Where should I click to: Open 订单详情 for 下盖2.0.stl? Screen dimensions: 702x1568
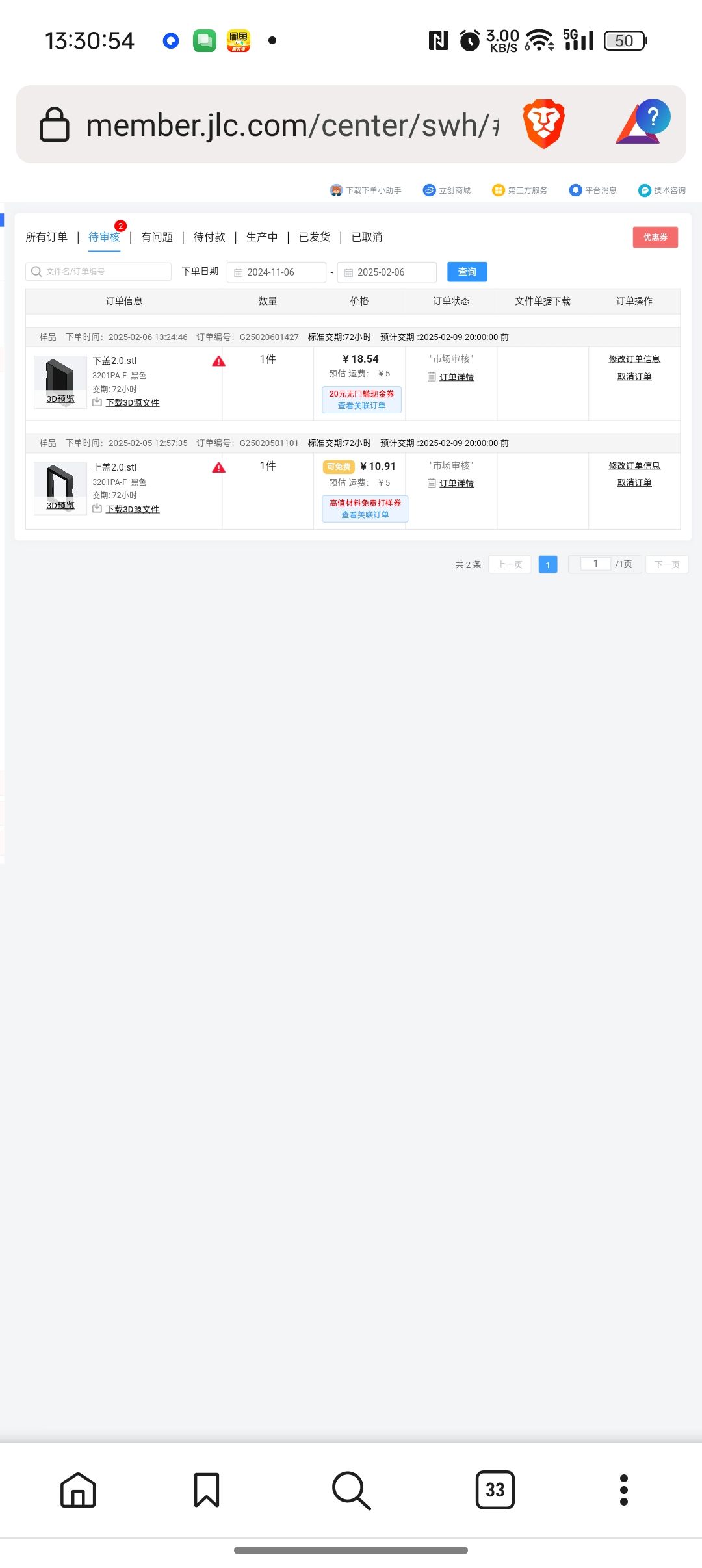[456, 377]
